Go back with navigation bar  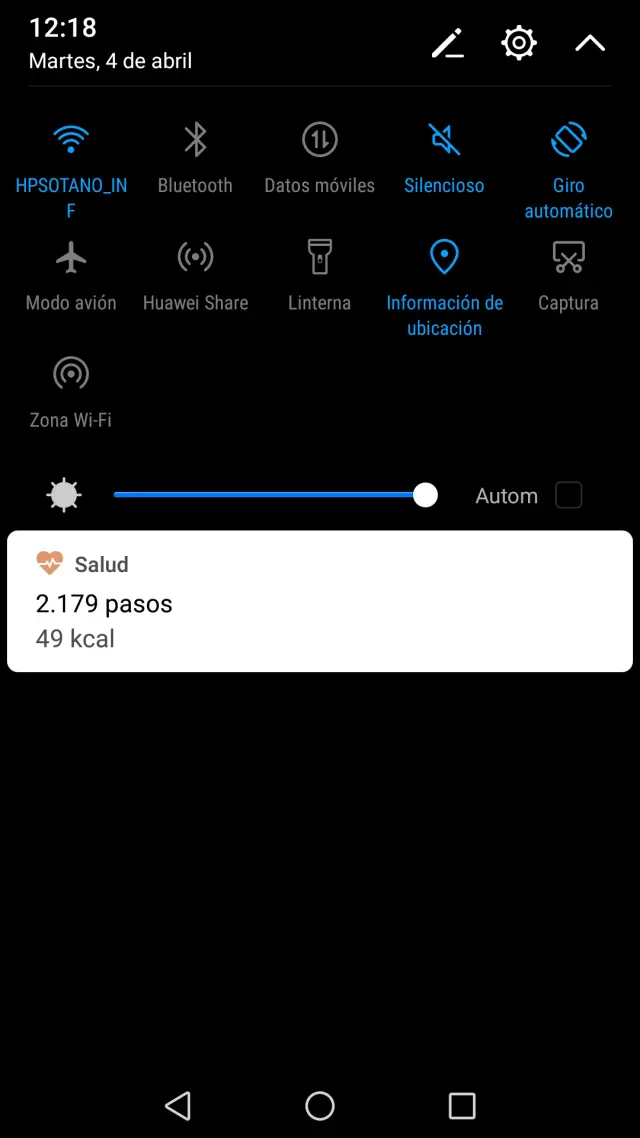click(178, 1105)
